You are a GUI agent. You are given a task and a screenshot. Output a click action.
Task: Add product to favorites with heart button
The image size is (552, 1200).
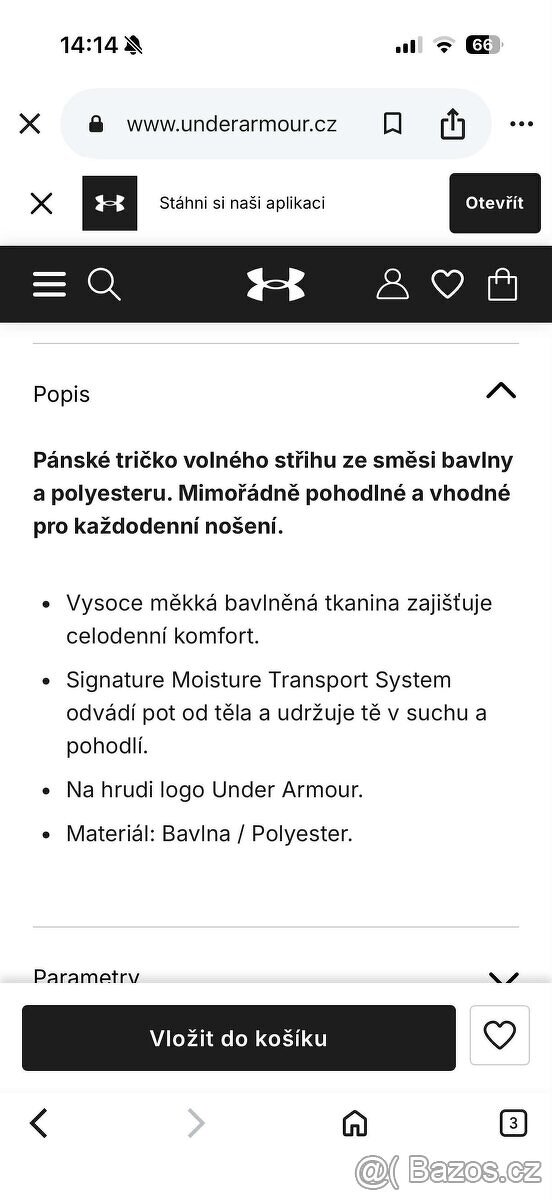point(499,1035)
